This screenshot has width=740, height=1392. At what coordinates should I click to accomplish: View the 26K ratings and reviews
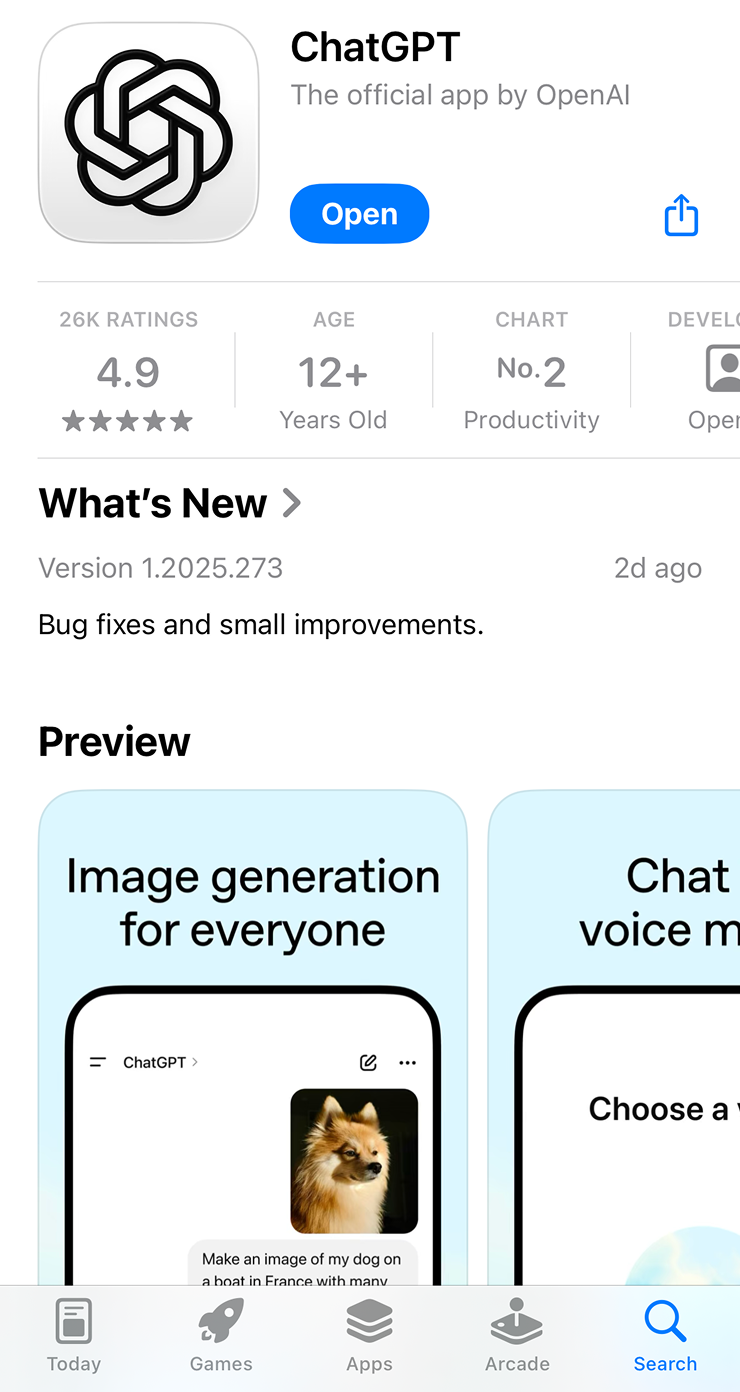point(128,372)
